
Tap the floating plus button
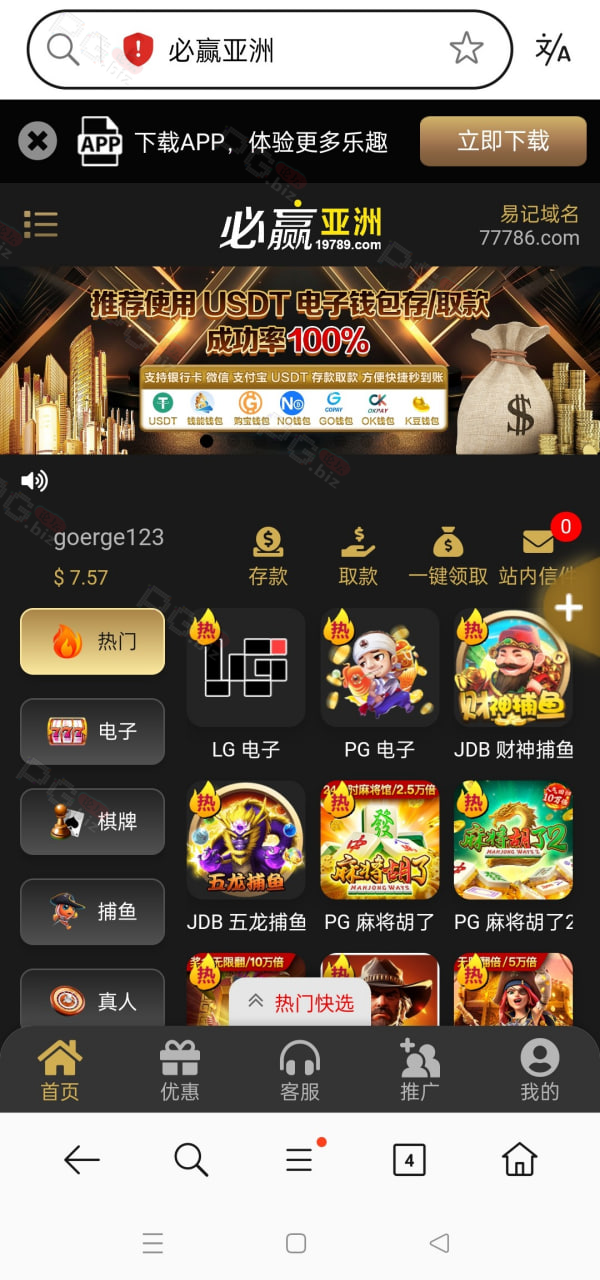coord(569,607)
